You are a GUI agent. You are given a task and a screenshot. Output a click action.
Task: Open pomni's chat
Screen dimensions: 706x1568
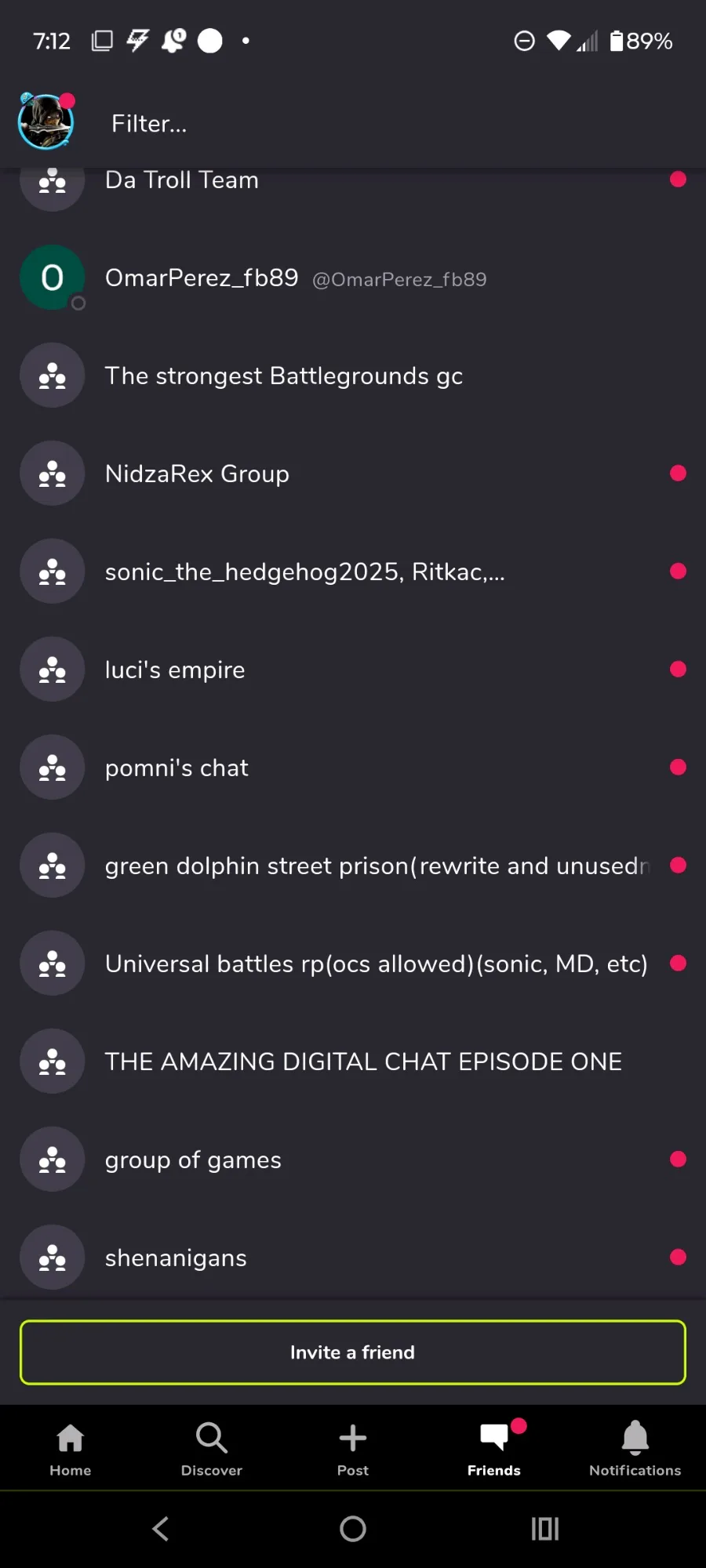(353, 768)
